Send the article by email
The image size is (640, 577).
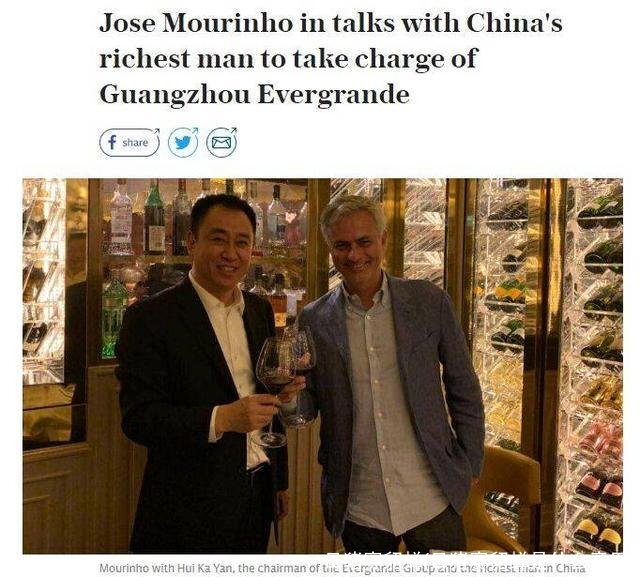(x=221, y=143)
